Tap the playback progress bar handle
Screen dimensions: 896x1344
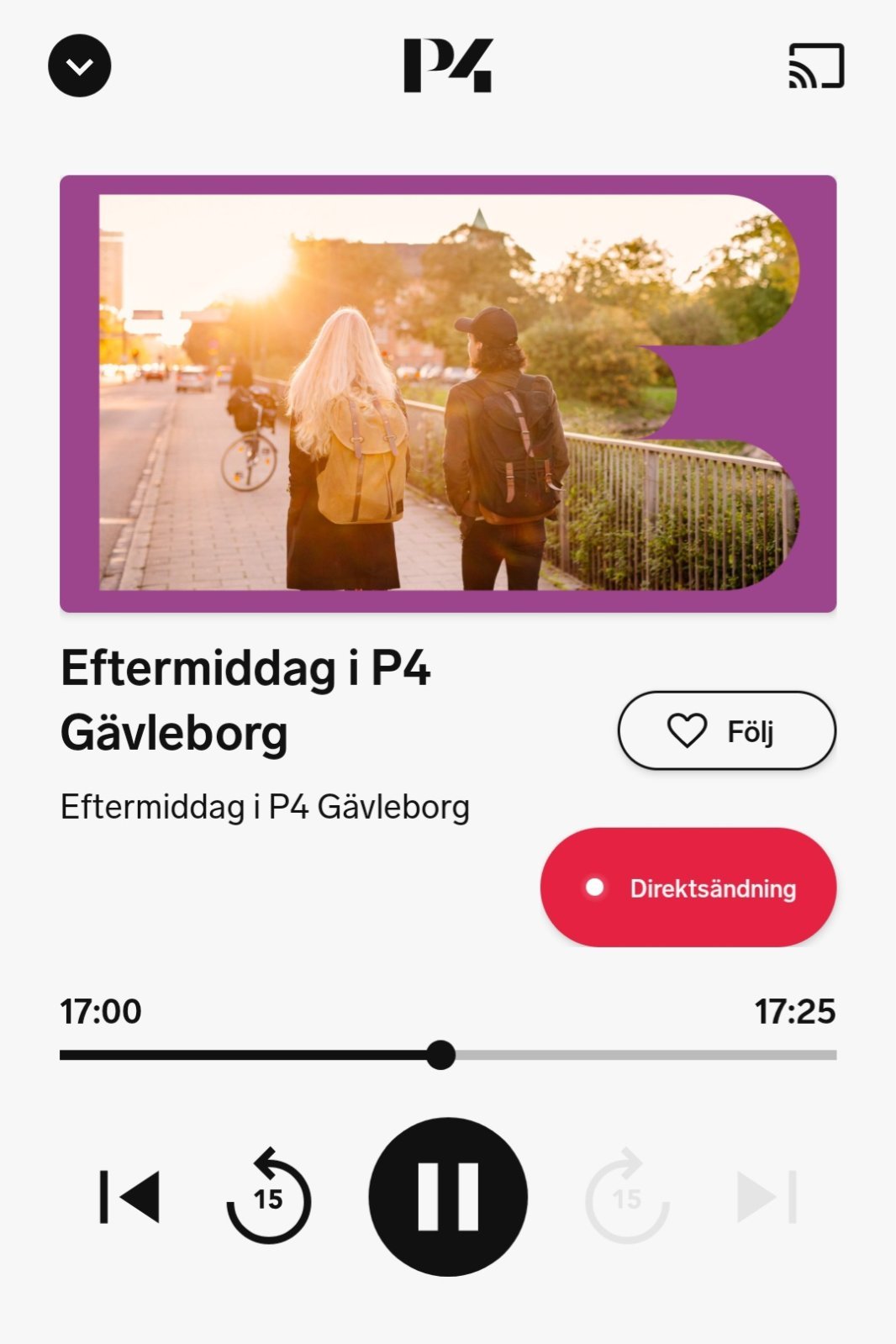[x=440, y=1055]
